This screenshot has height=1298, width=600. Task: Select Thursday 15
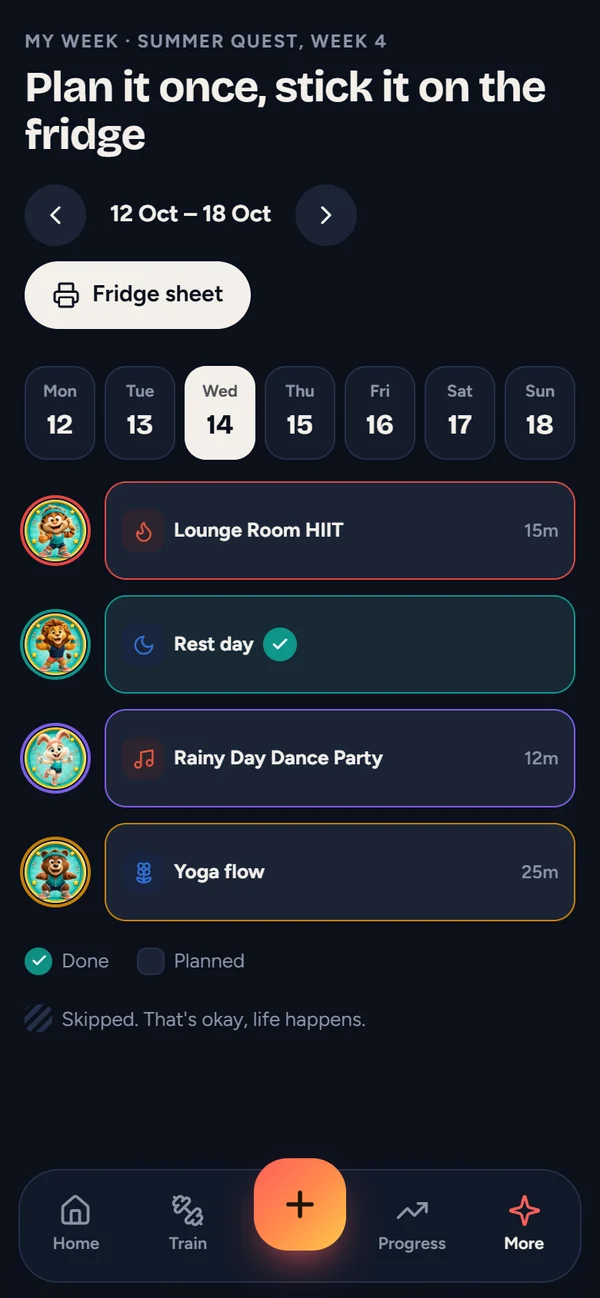pyautogui.click(x=300, y=412)
